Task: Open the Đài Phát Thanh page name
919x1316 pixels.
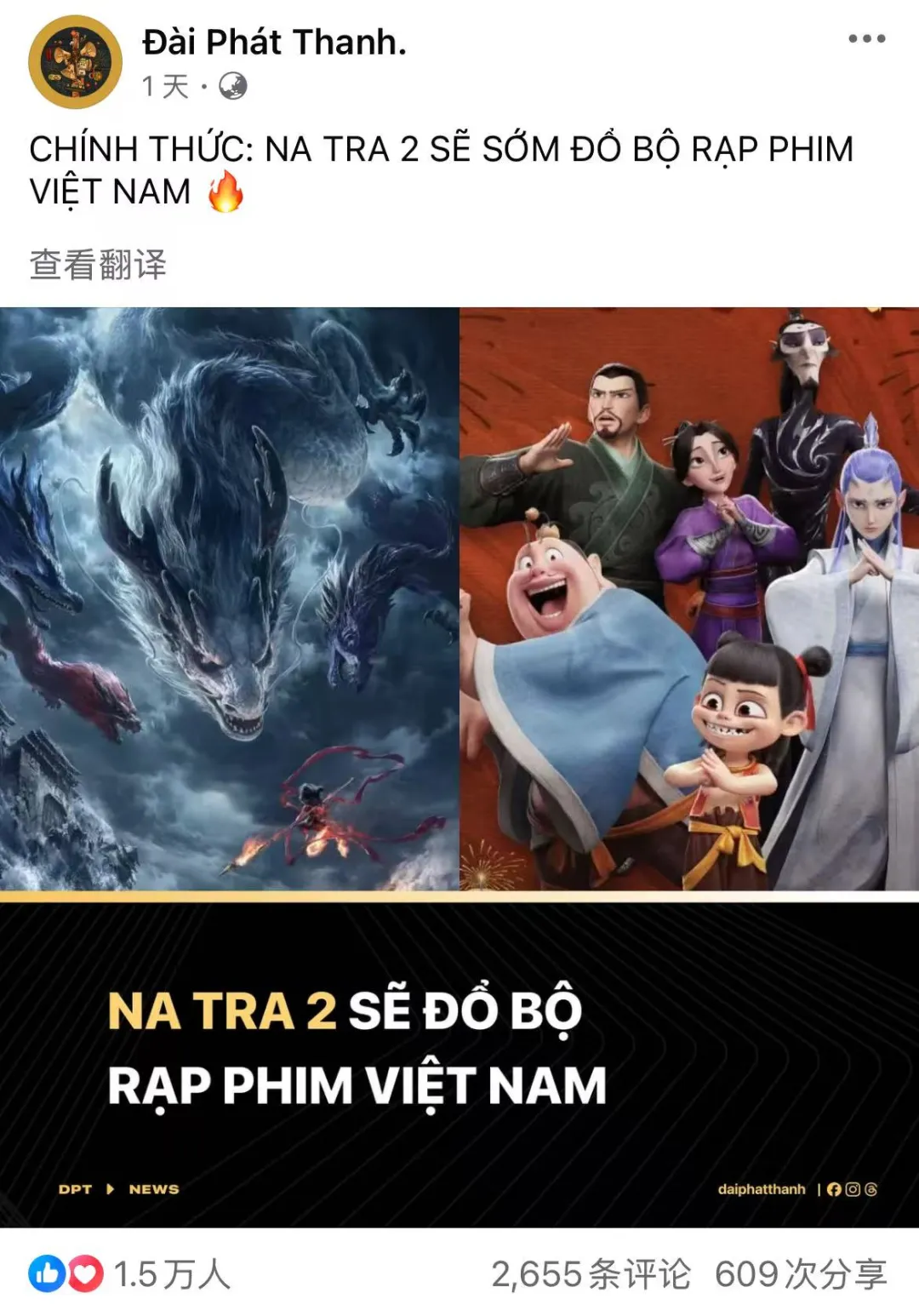Action: [x=274, y=43]
